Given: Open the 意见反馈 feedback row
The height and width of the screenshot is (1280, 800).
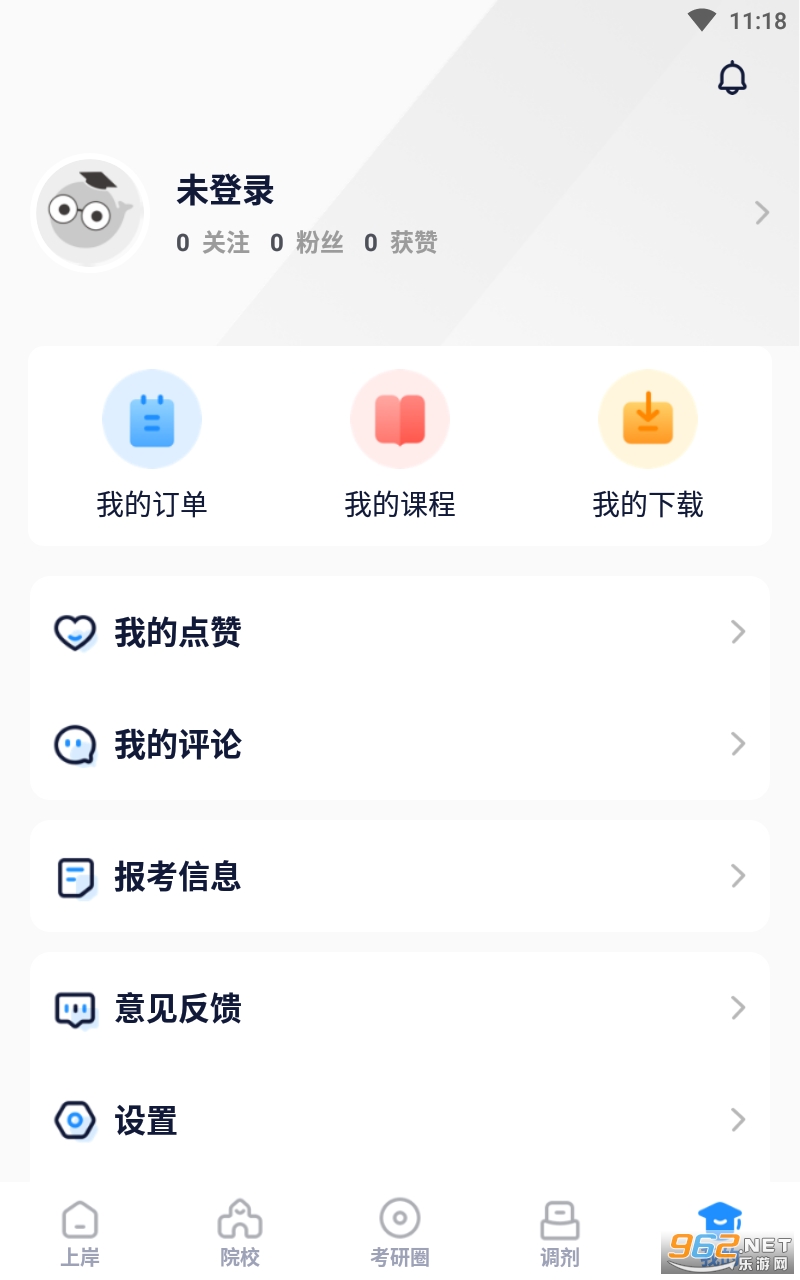Looking at the screenshot, I should coord(400,1008).
